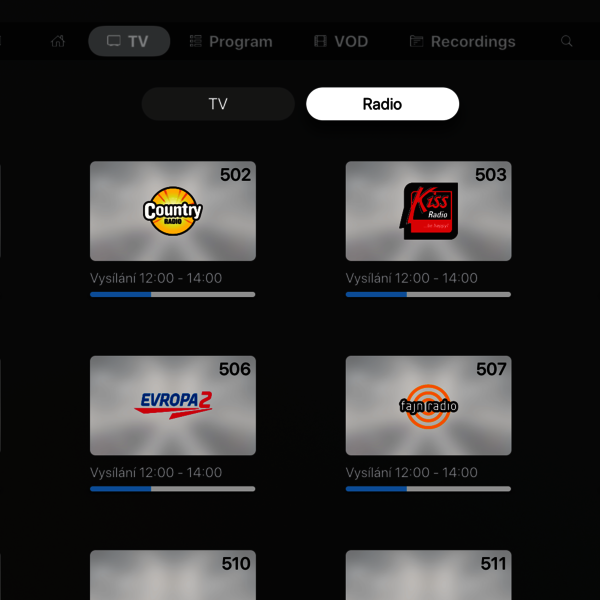Viewport: 600px width, 600px height.
Task: Play Kiss Radio channel 503
Action: click(x=428, y=211)
